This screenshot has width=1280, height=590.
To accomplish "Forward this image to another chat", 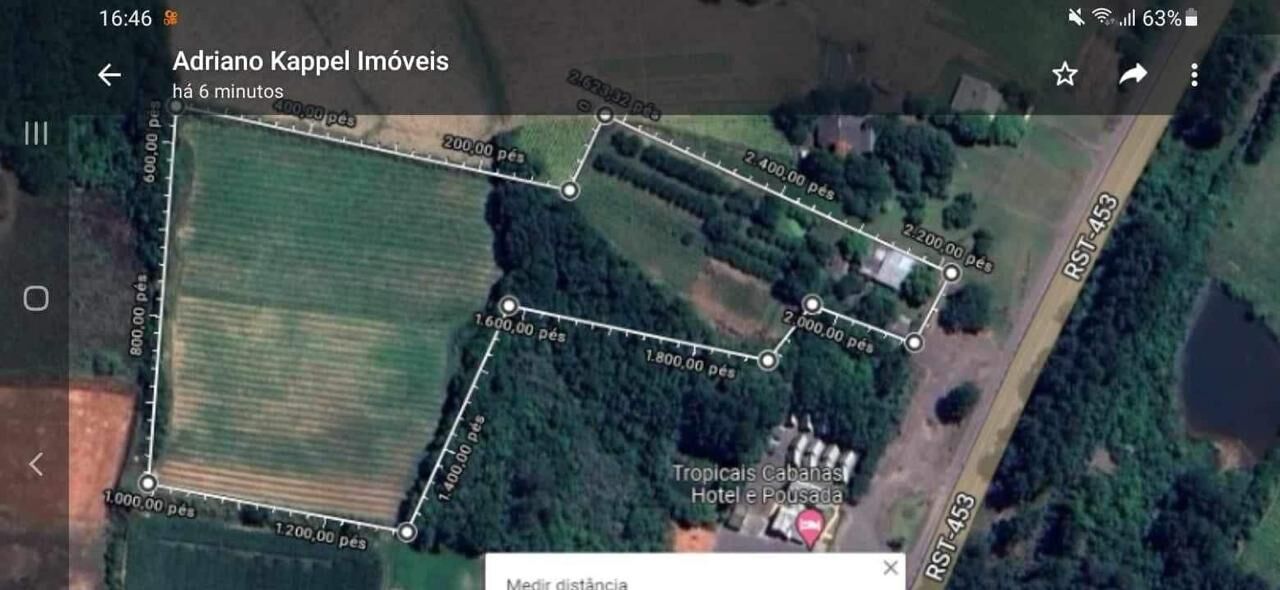I will (x=1132, y=74).
